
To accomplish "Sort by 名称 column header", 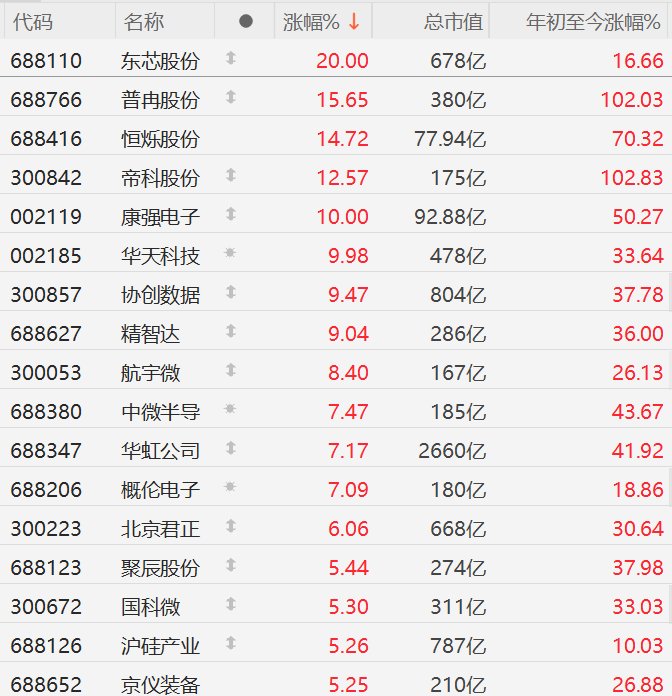I will pyautogui.click(x=144, y=21).
